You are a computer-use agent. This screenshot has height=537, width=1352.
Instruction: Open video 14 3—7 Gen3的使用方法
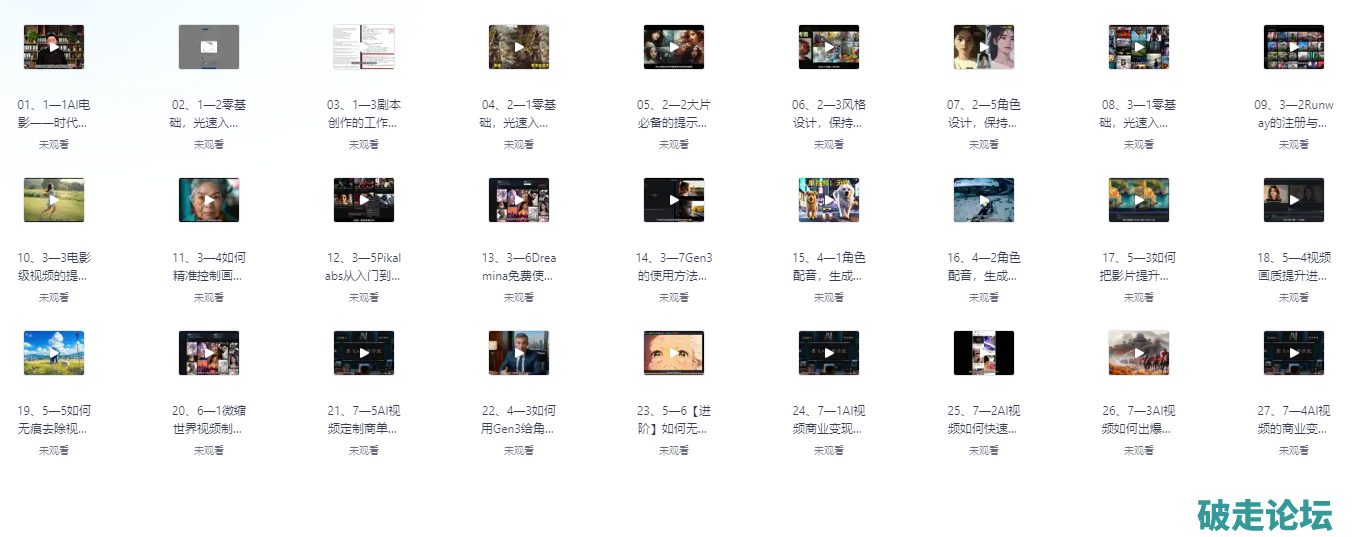click(x=674, y=200)
